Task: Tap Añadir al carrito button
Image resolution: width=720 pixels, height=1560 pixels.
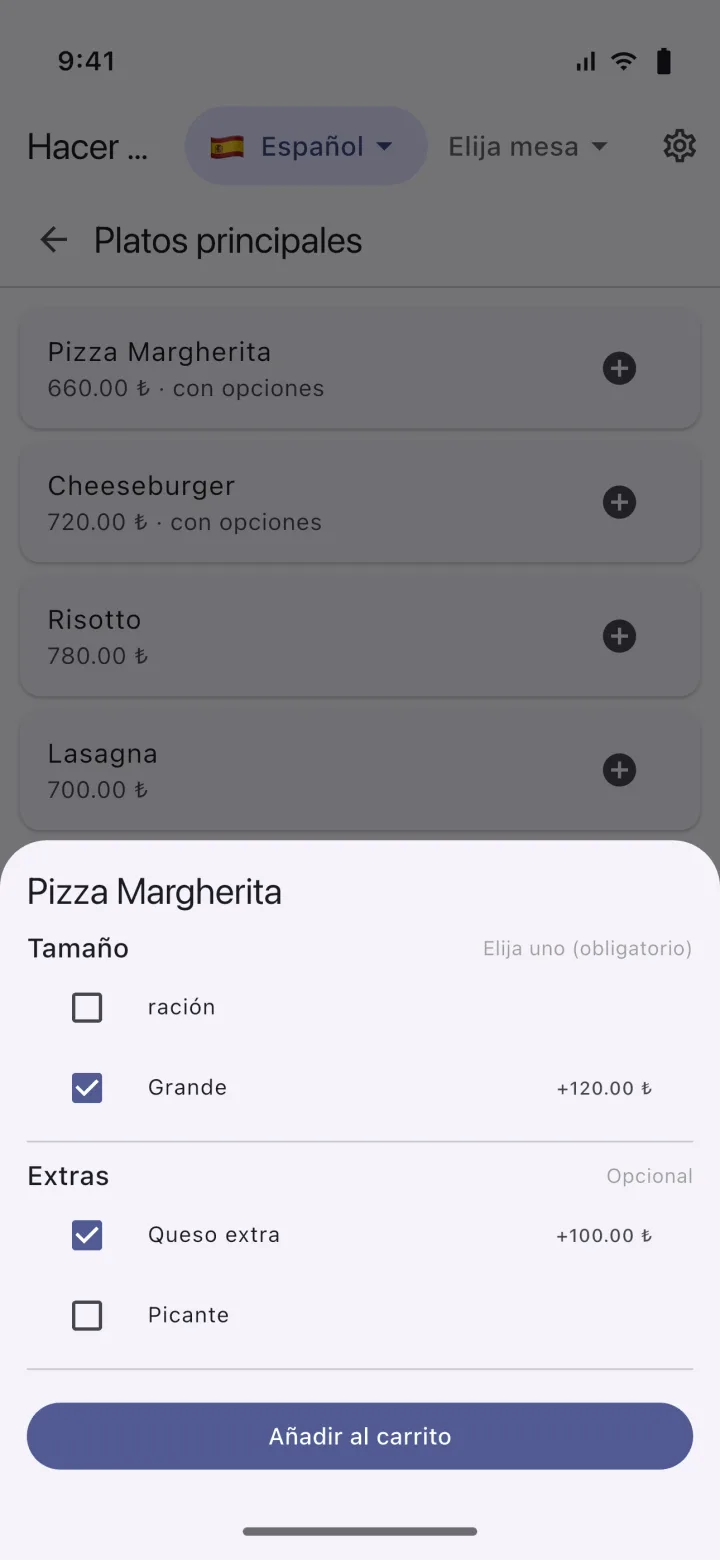Action: coord(360,1436)
